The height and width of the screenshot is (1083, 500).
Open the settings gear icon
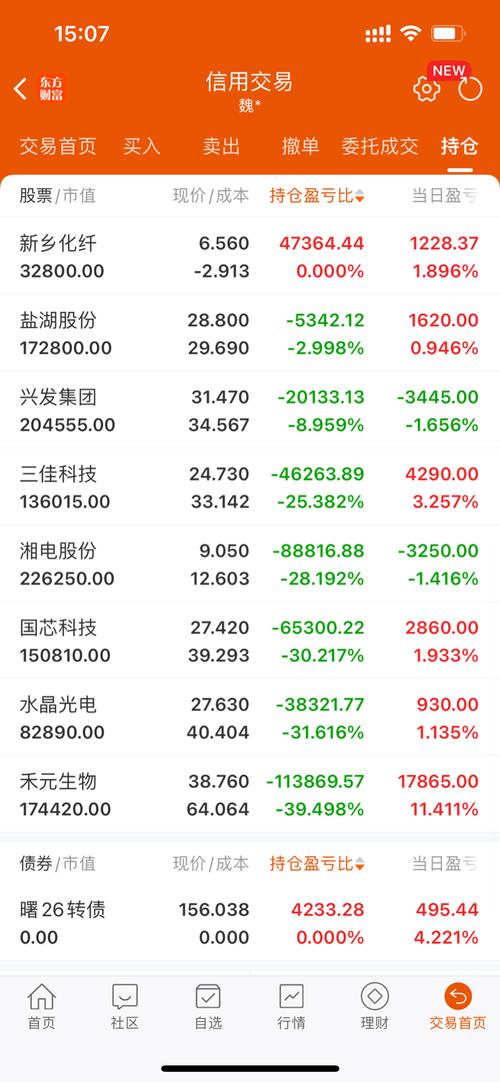(x=426, y=89)
